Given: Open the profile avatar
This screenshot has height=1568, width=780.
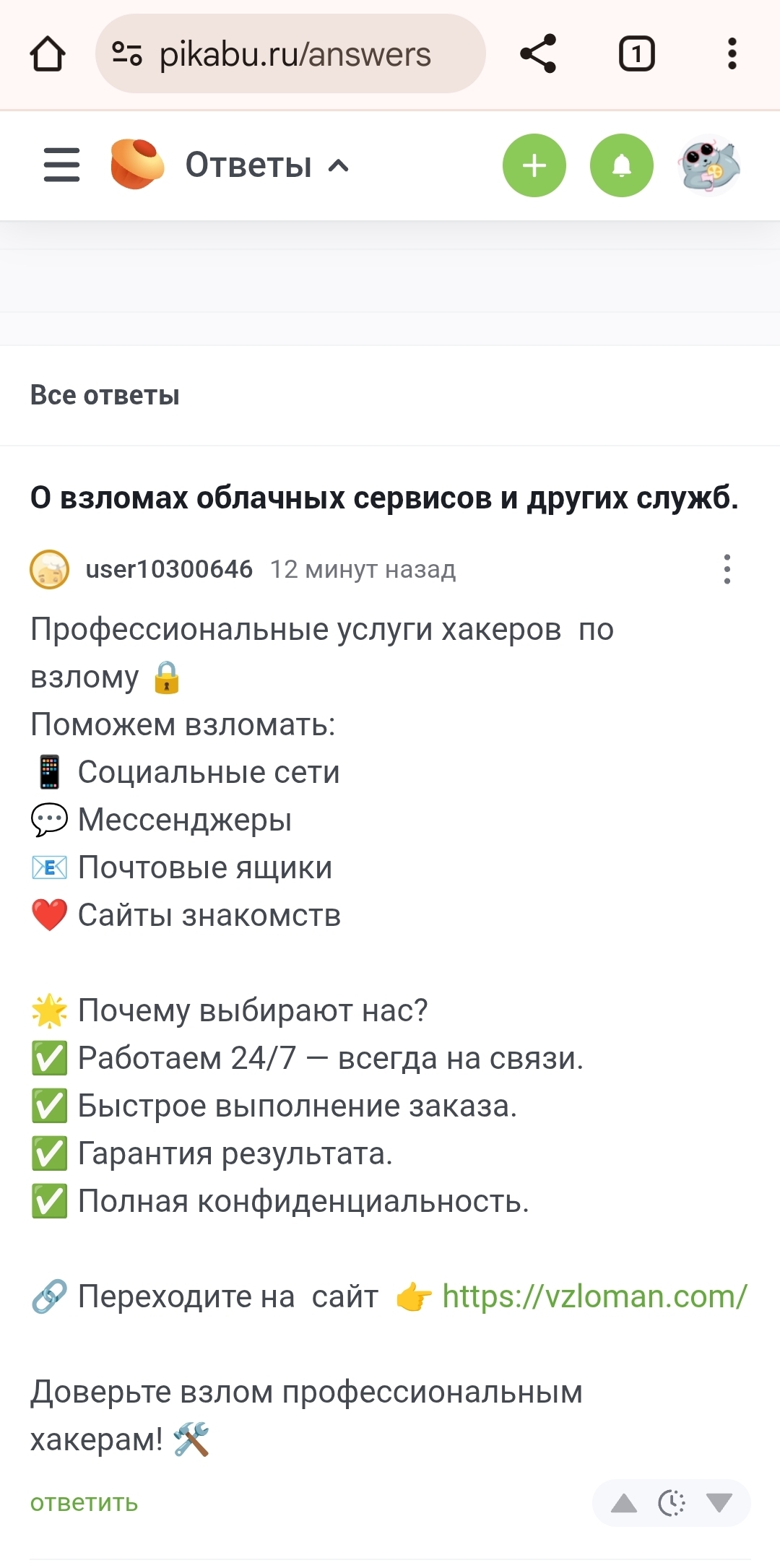Looking at the screenshot, I should tap(709, 165).
